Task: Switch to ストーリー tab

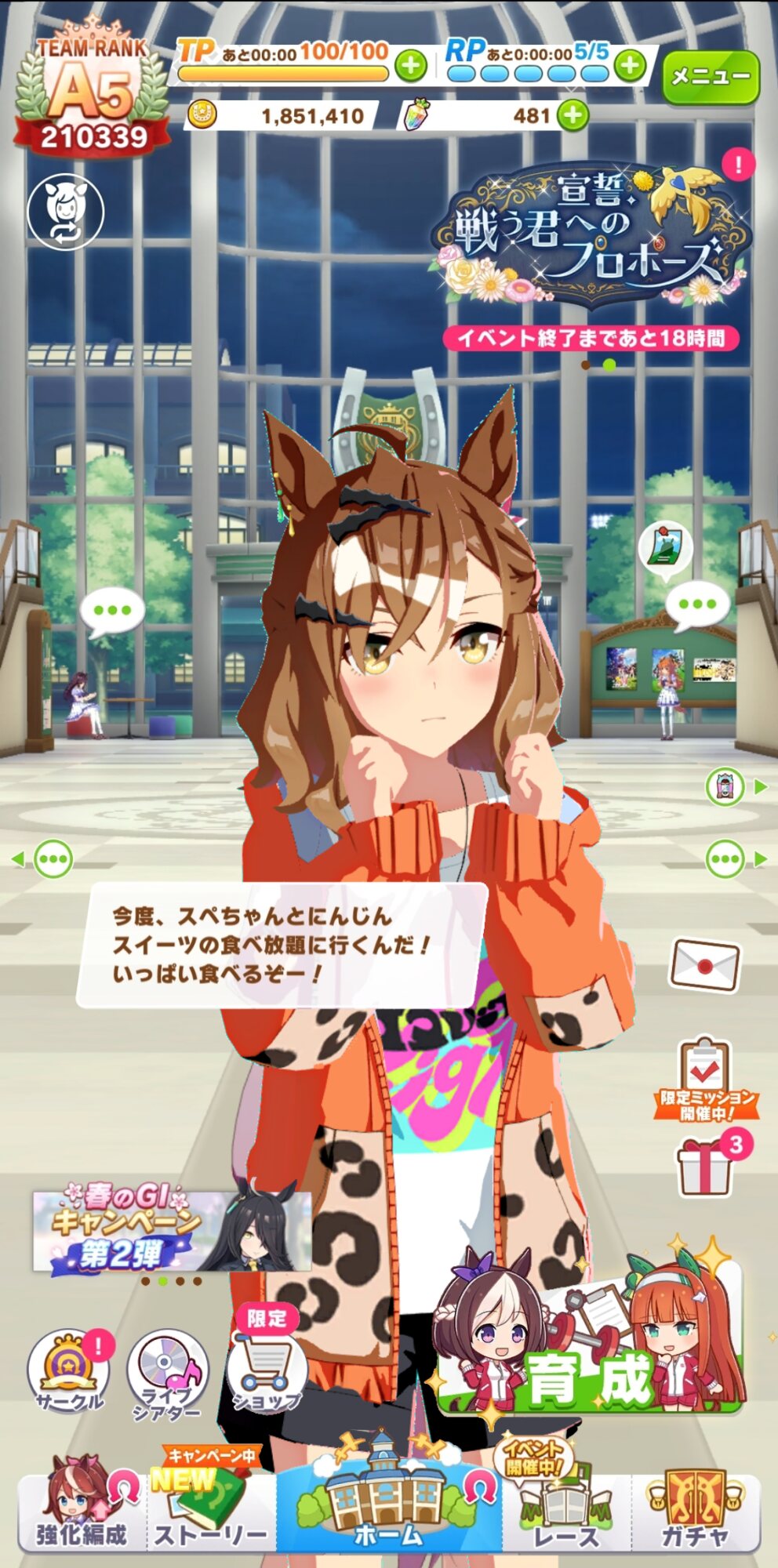Action: coord(211,1505)
